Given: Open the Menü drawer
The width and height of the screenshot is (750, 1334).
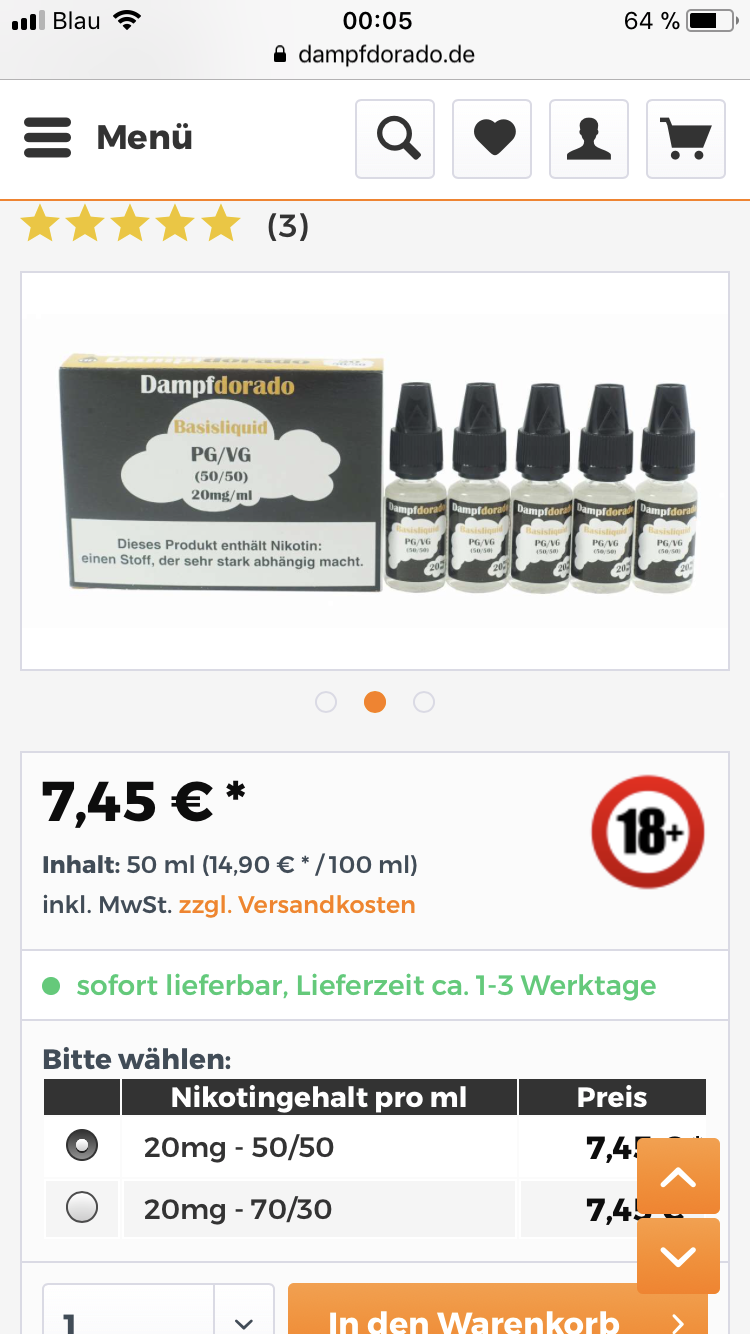Looking at the screenshot, I should pyautogui.click(x=108, y=138).
